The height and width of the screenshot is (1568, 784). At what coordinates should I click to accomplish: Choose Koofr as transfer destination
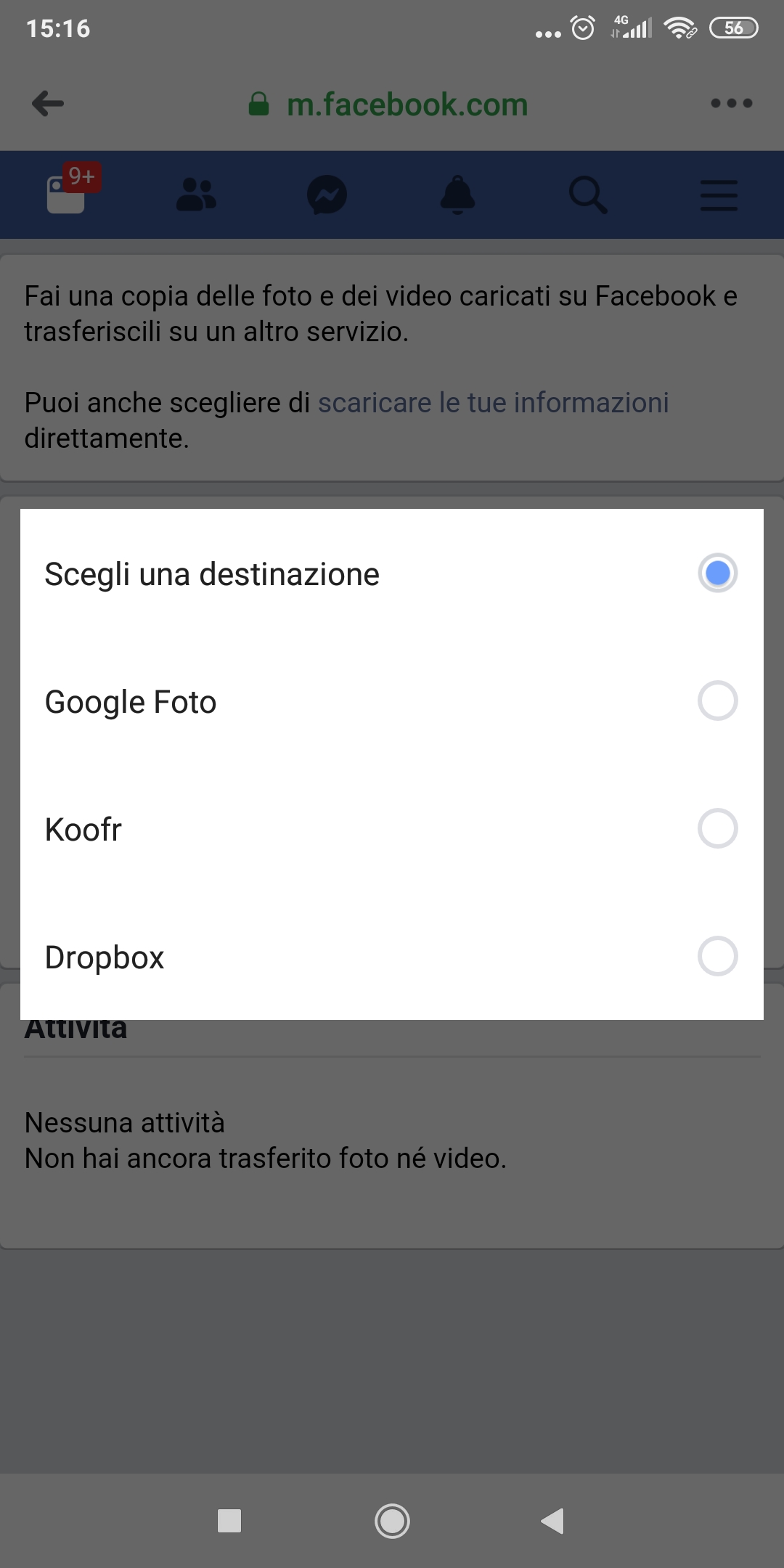coord(717,828)
